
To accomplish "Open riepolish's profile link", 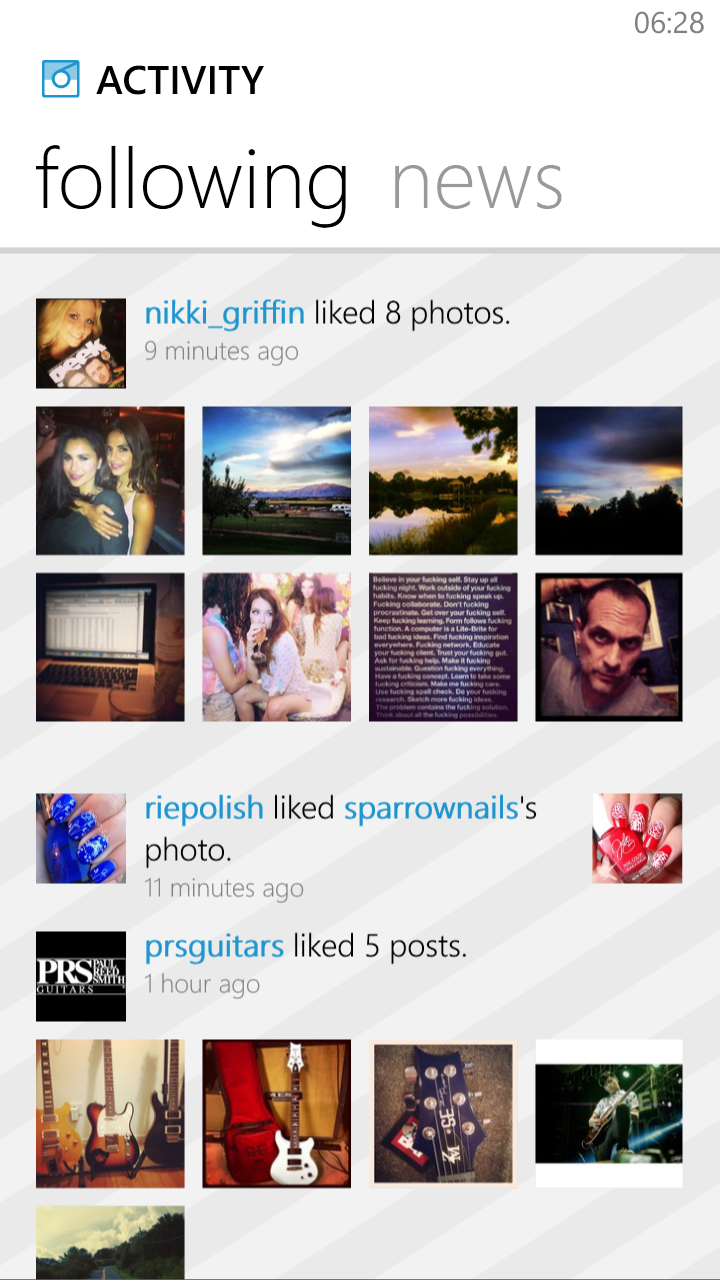I will click(x=204, y=808).
